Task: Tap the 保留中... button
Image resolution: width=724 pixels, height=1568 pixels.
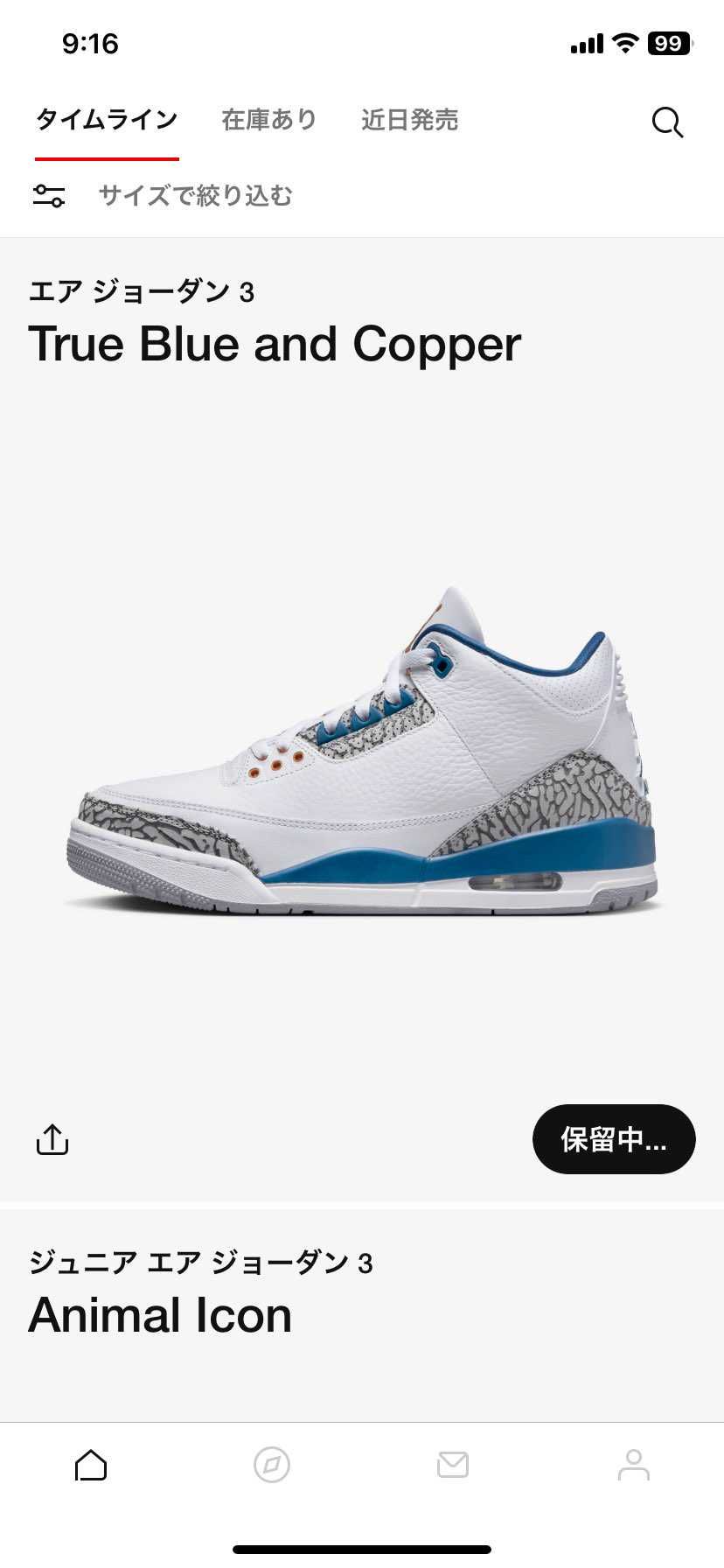Action: coord(614,1139)
